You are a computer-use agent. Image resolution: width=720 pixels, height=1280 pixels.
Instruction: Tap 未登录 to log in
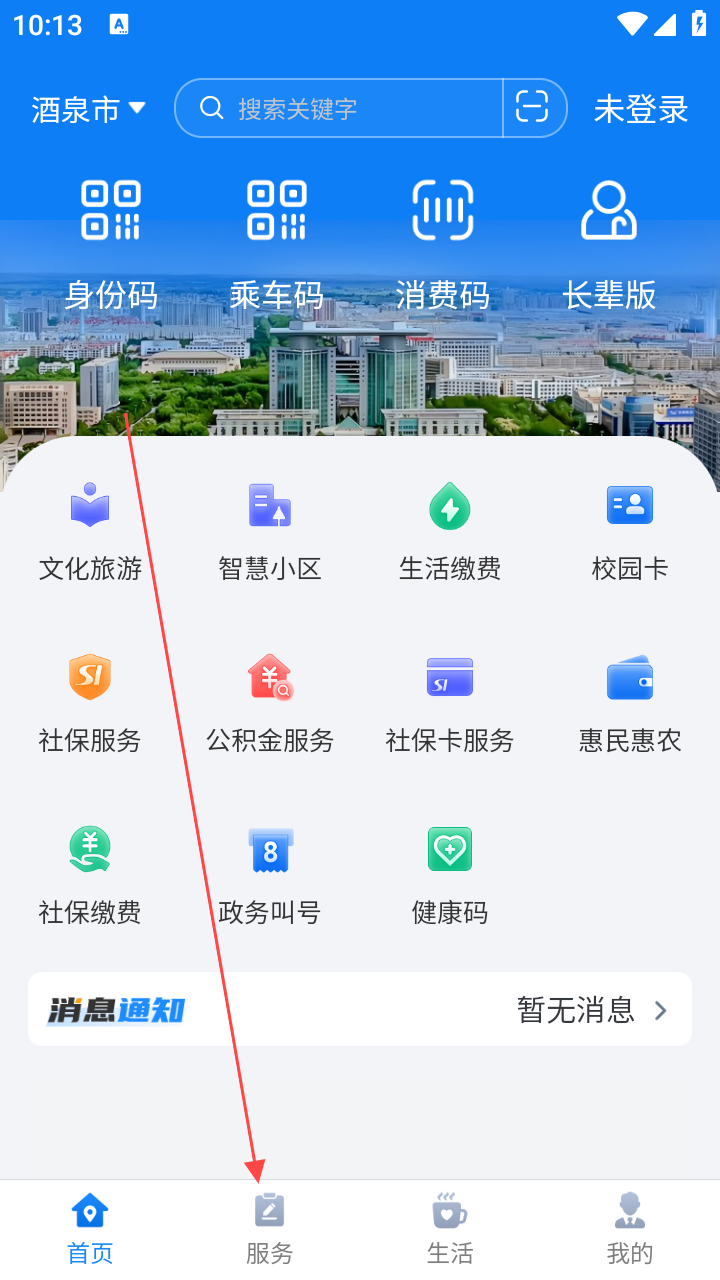tap(641, 109)
